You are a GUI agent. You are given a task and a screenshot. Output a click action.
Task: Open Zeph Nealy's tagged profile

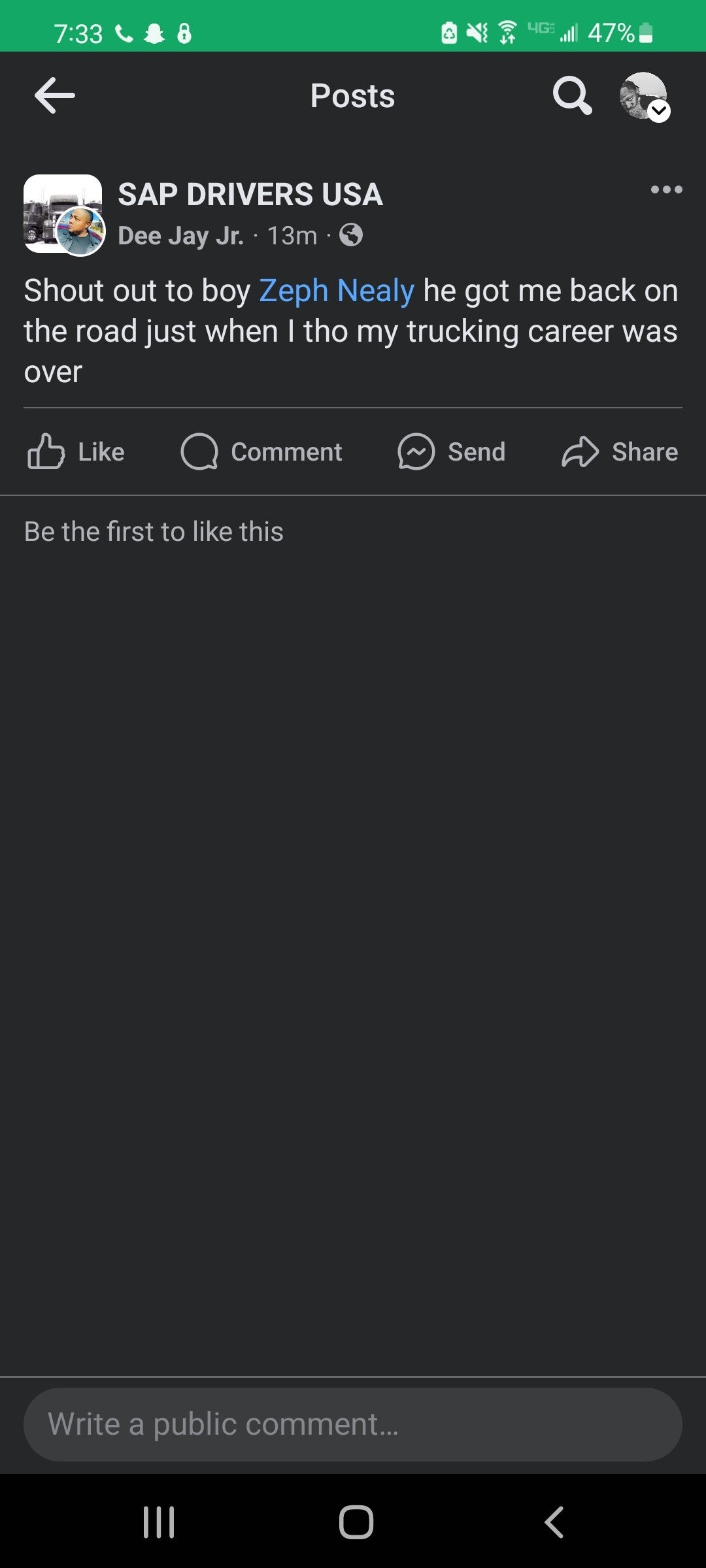click(x=336, y=290)
